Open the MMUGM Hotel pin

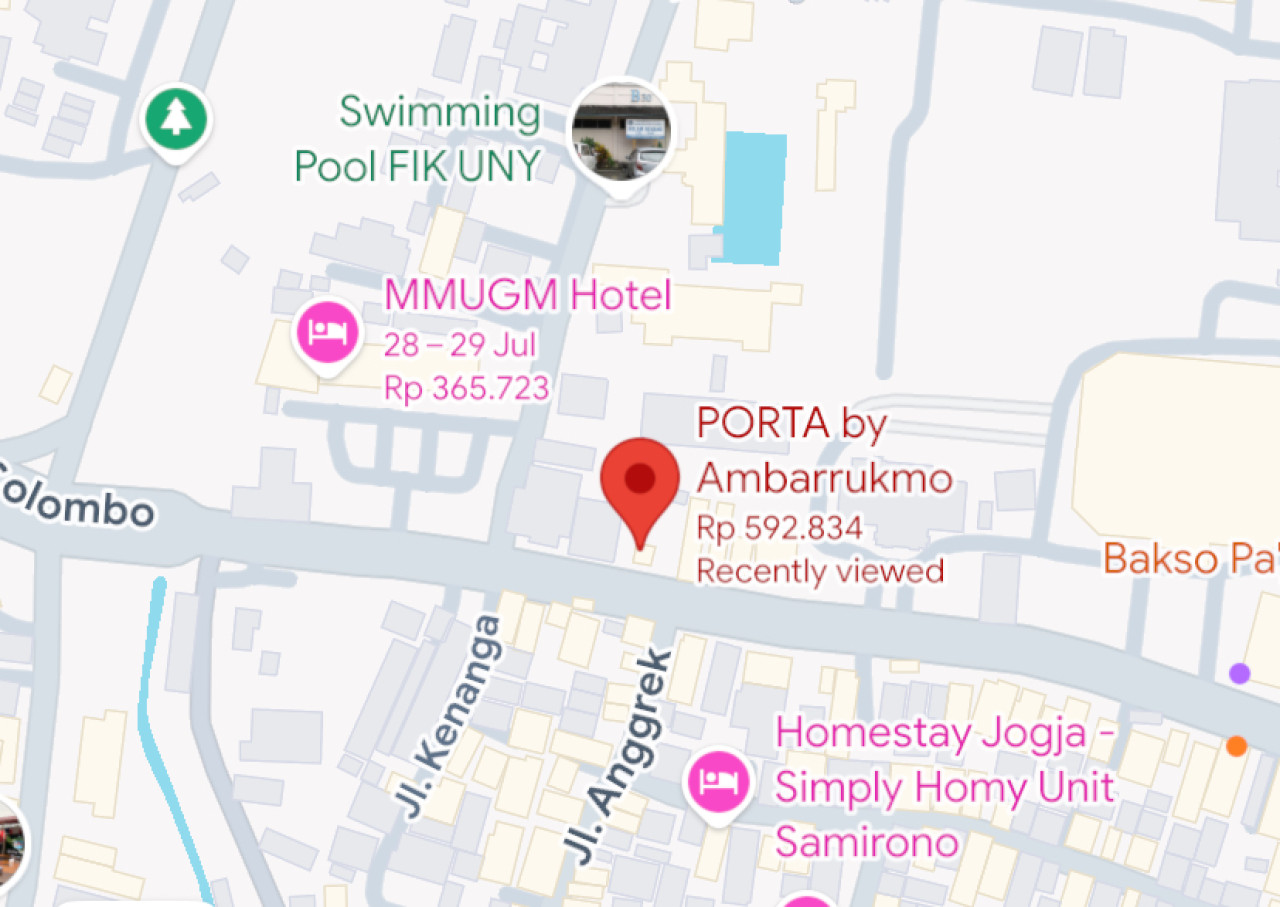pos(327,331)
